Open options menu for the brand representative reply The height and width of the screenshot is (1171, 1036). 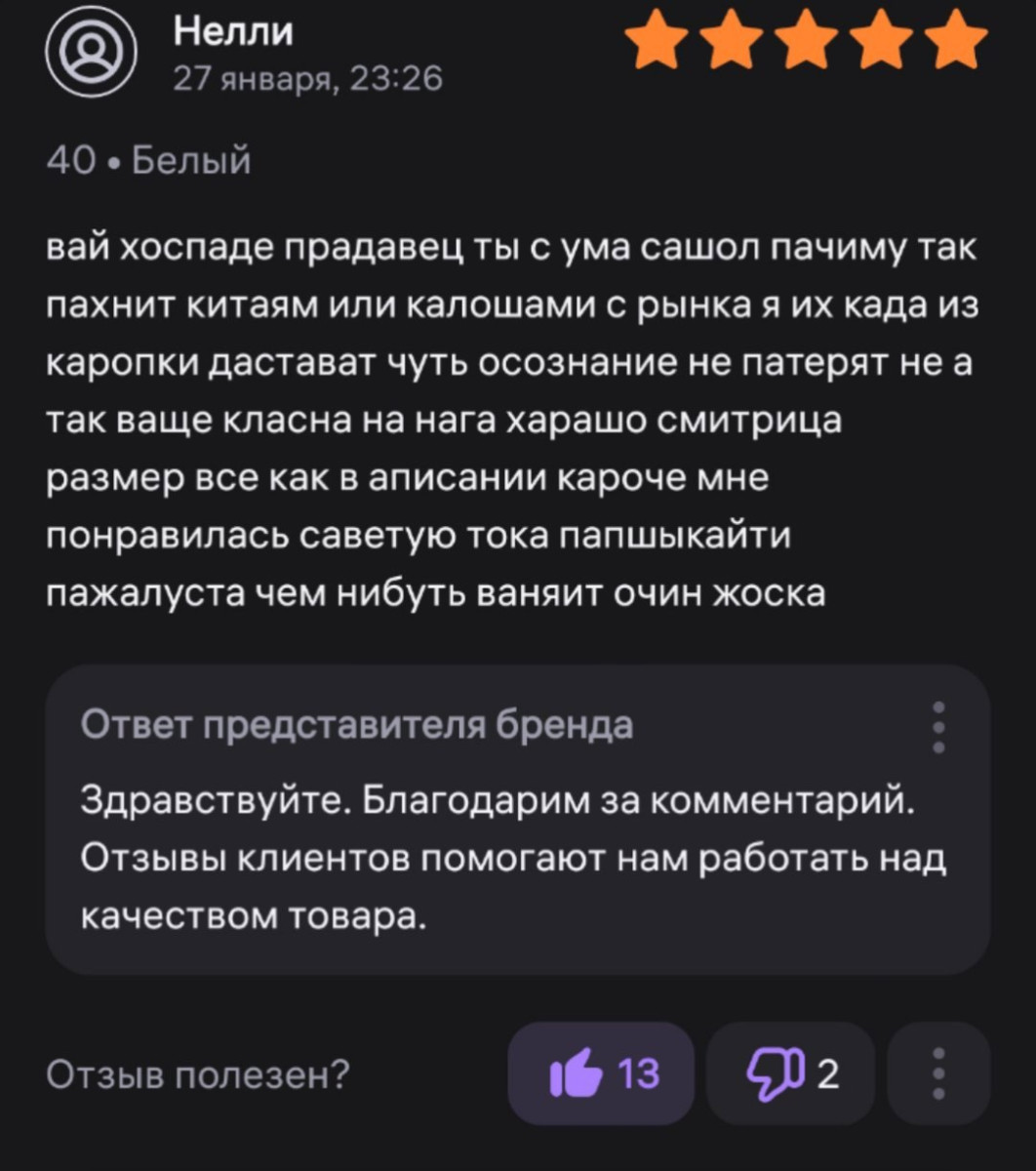pyautogui.click(x=939, y=727)
